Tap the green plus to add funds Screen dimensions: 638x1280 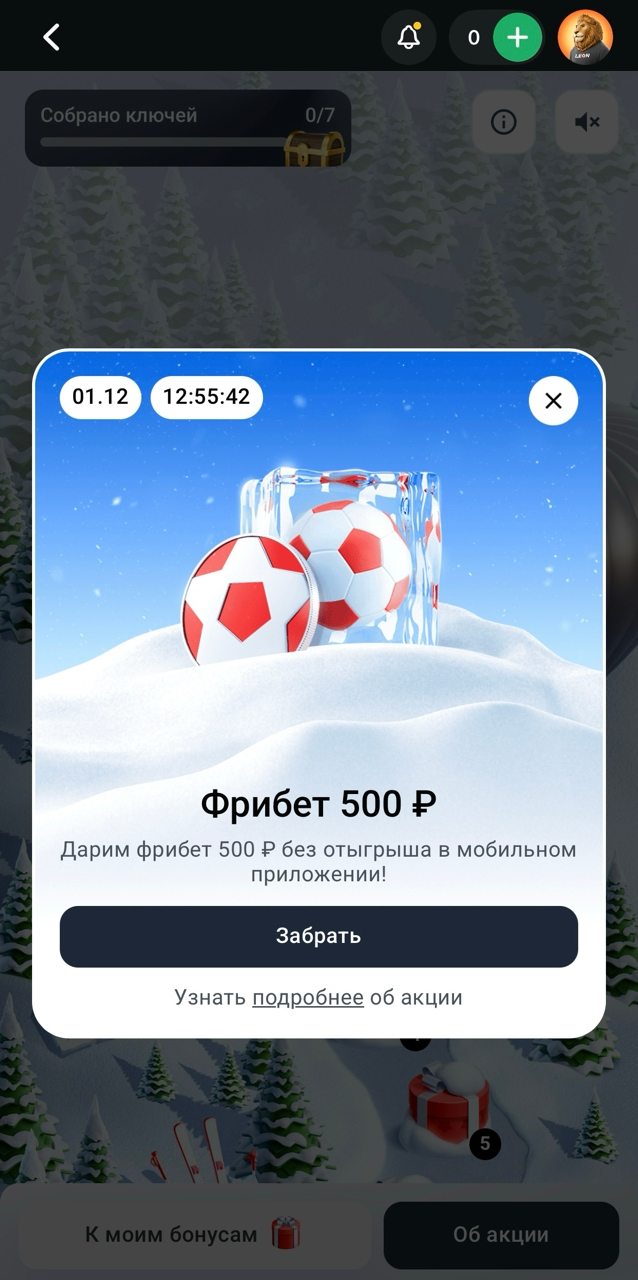(517, 38)
